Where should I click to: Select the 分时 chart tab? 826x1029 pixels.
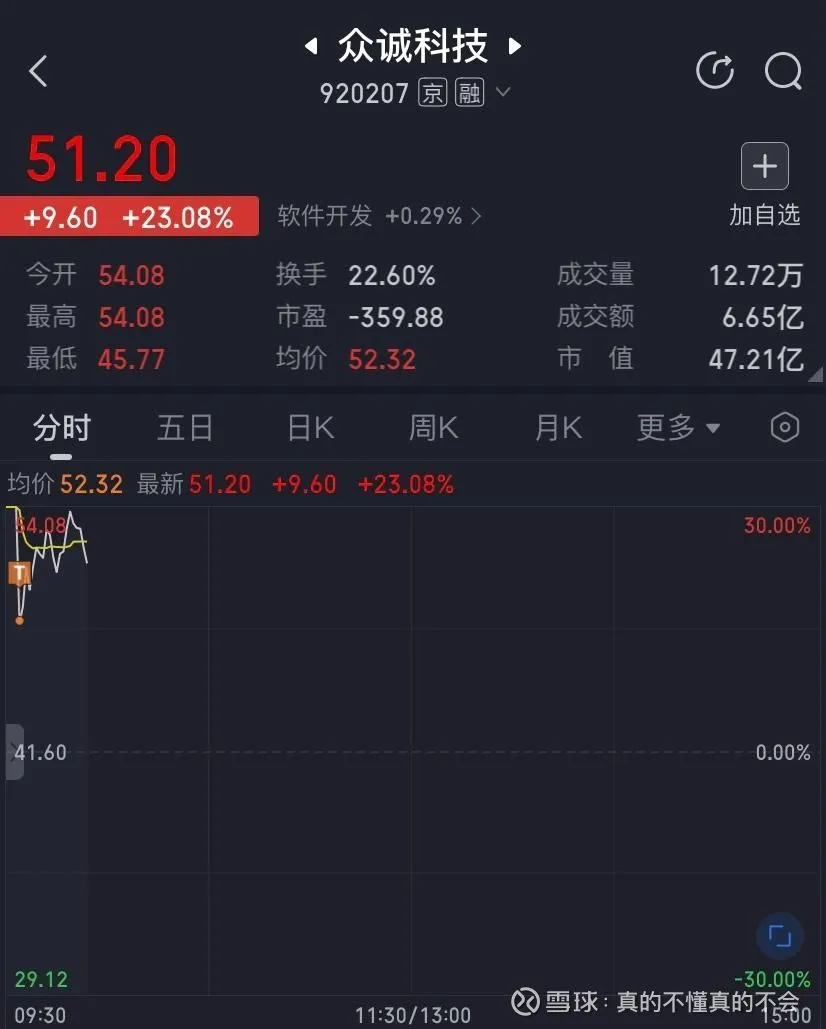(x=61, y=428)
